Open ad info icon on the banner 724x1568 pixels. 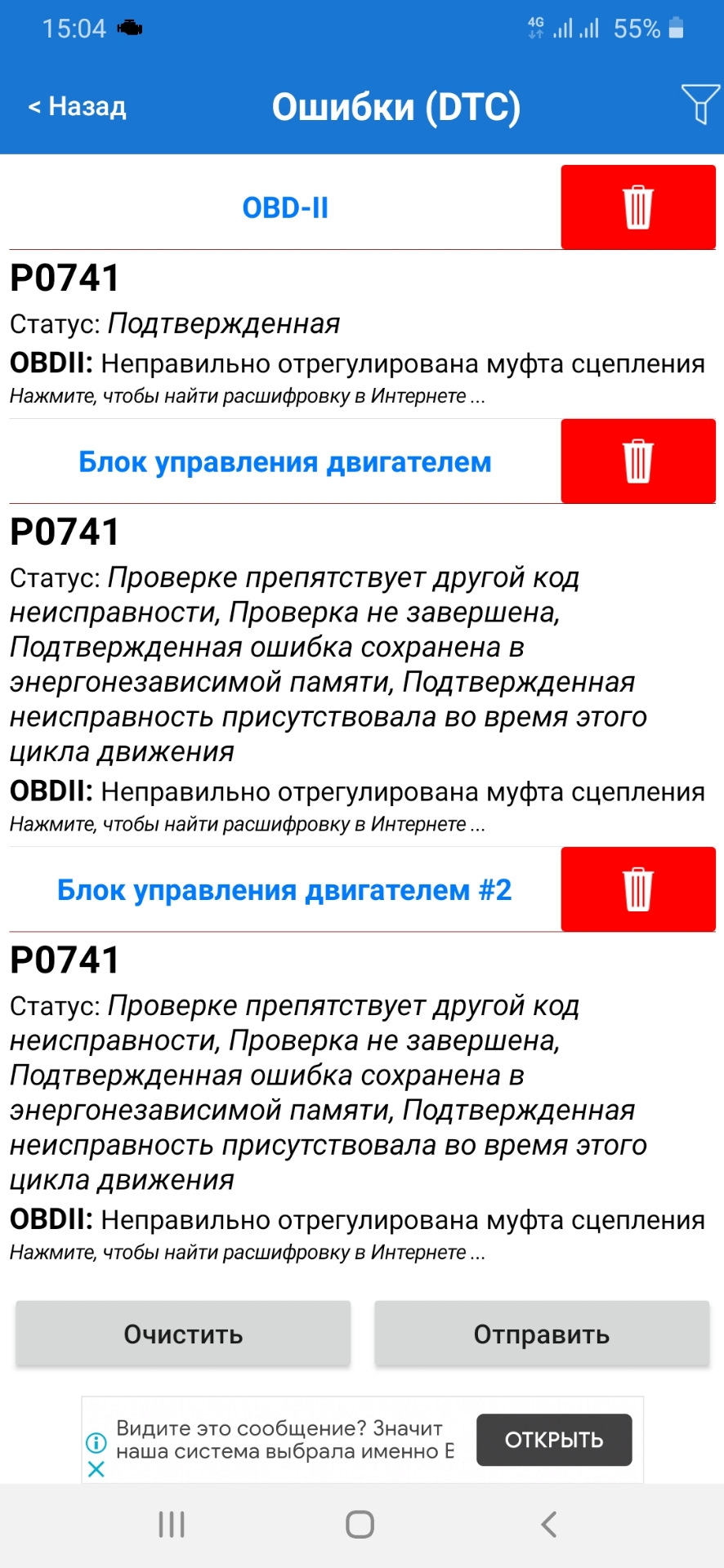(x=96, y=1443)
